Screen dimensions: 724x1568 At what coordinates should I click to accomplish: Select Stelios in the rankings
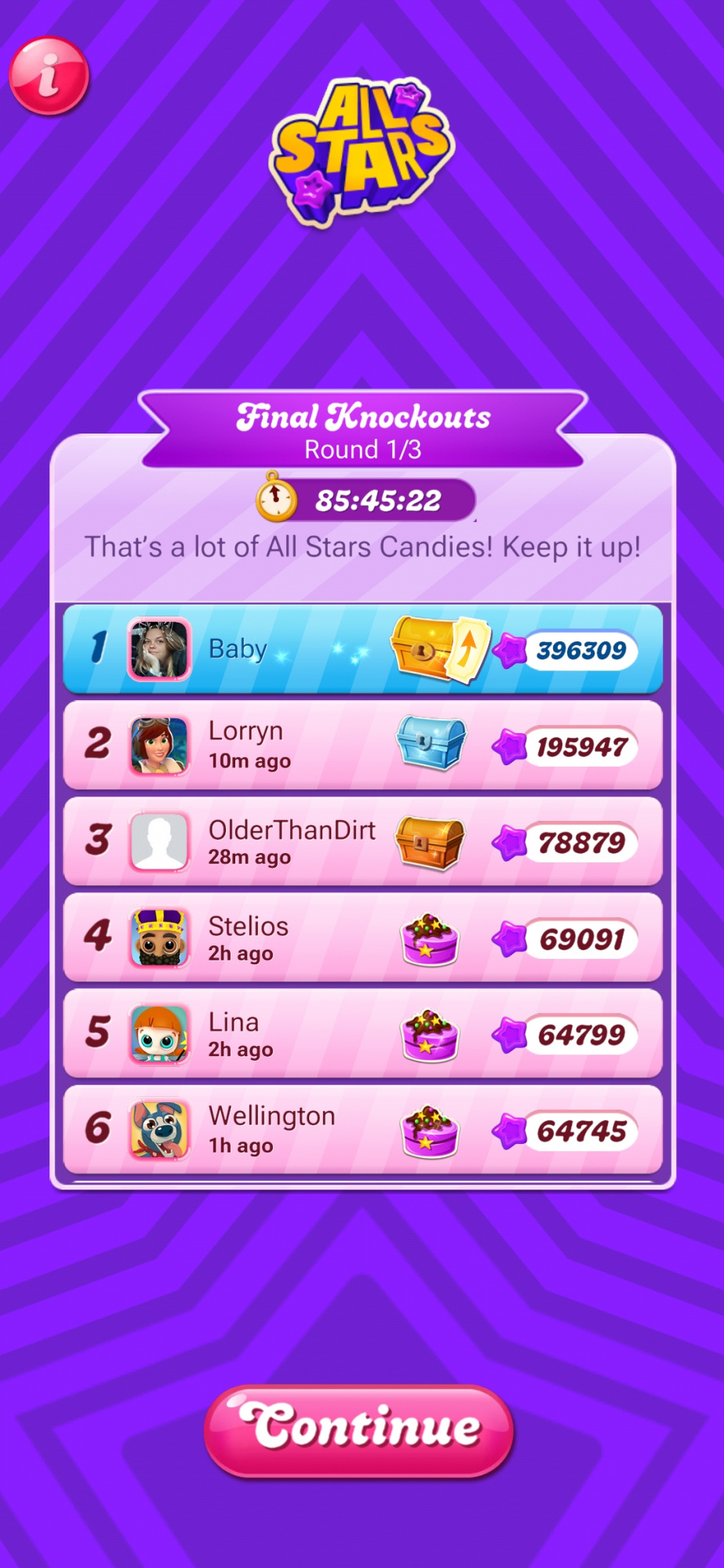(362, 938)
